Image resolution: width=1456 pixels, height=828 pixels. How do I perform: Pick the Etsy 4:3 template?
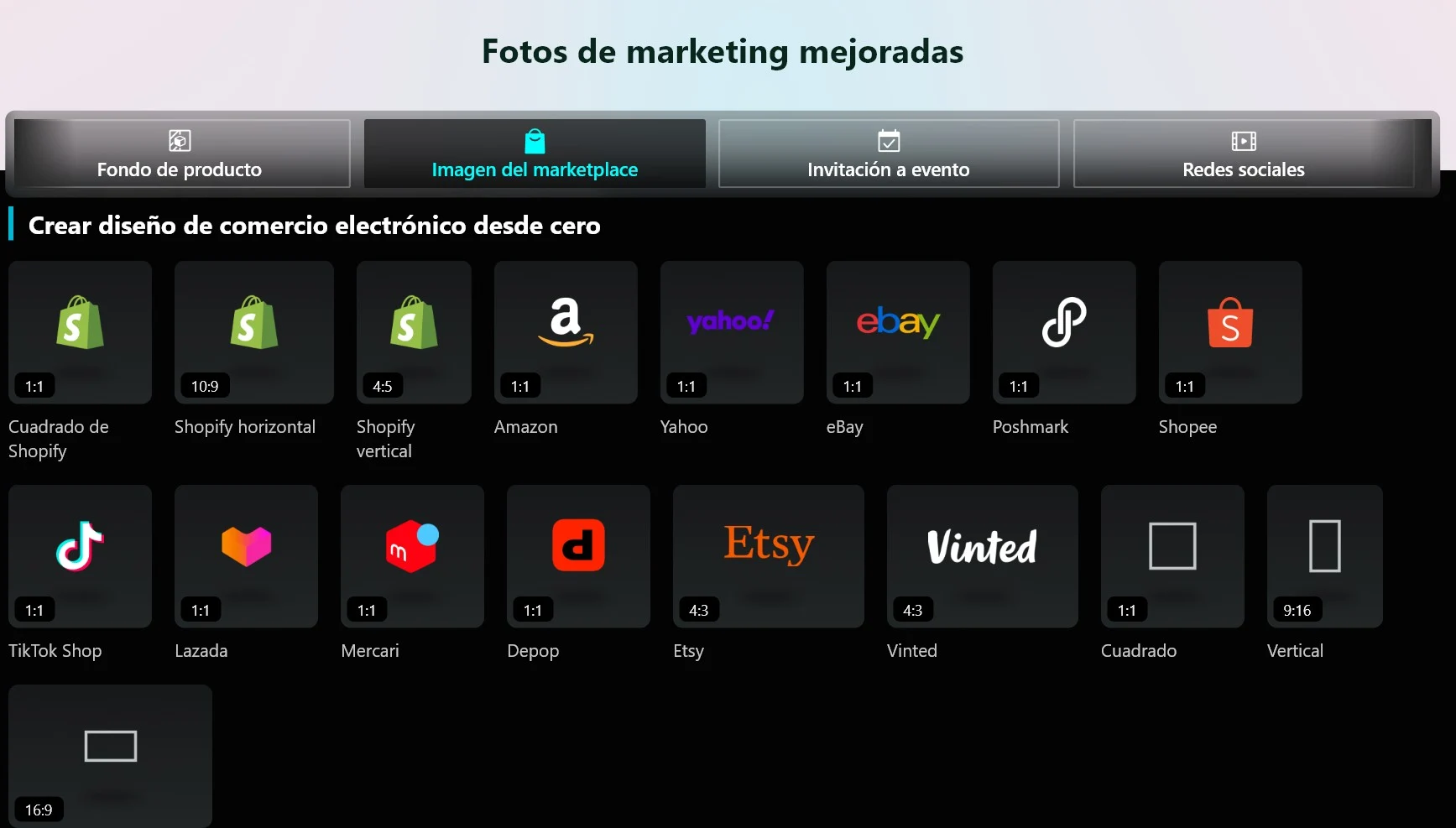768,555
